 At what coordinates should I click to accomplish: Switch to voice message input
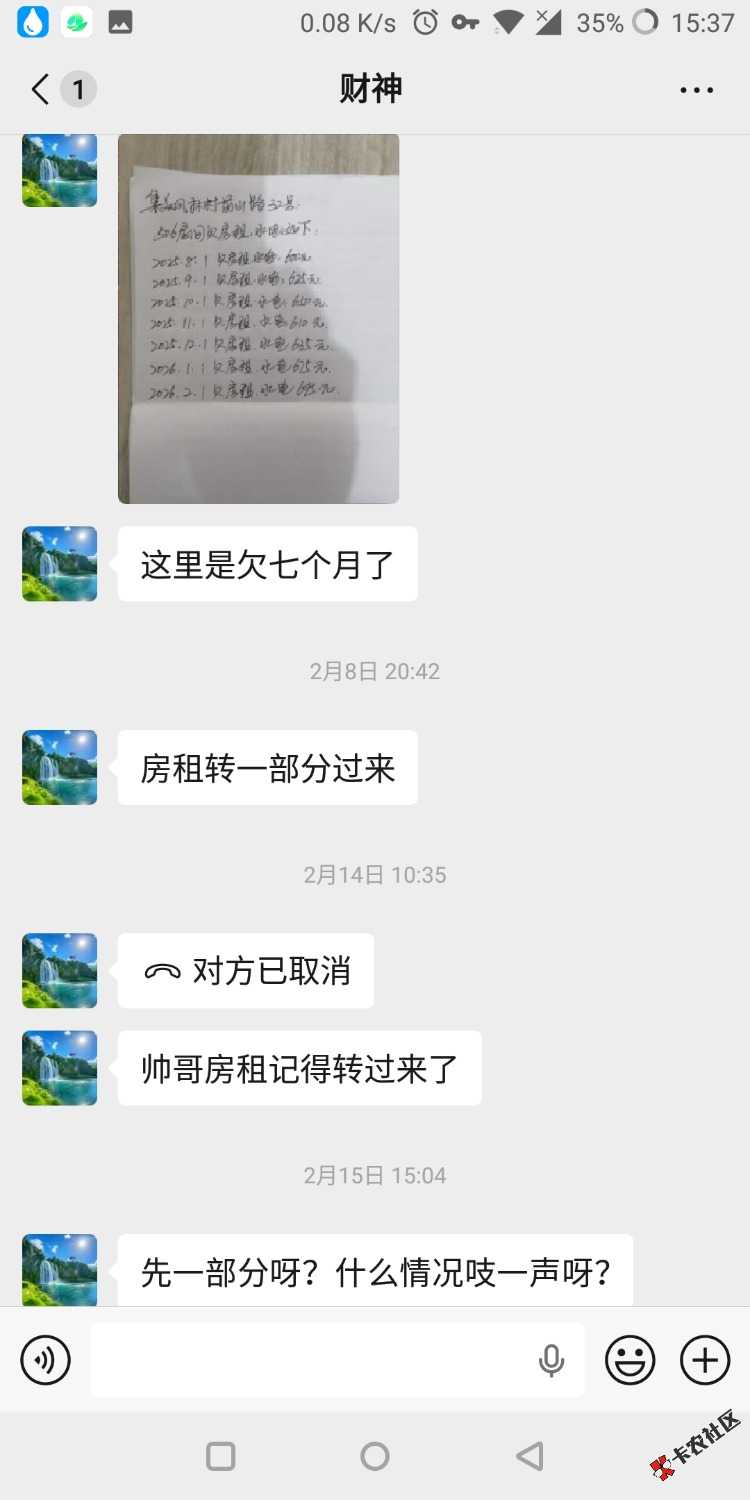pos(46,1360)
